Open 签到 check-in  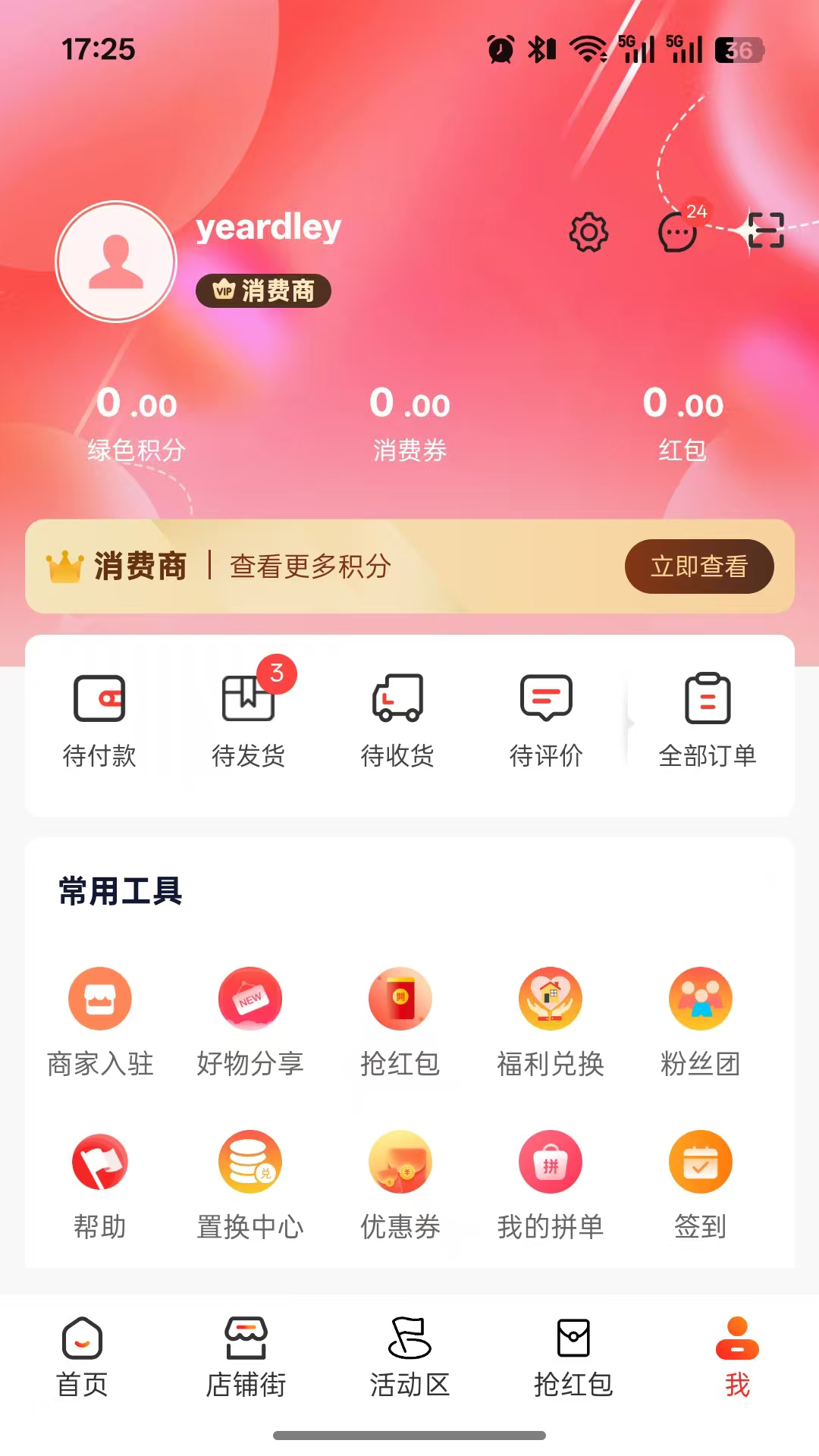pos(700,1183)
